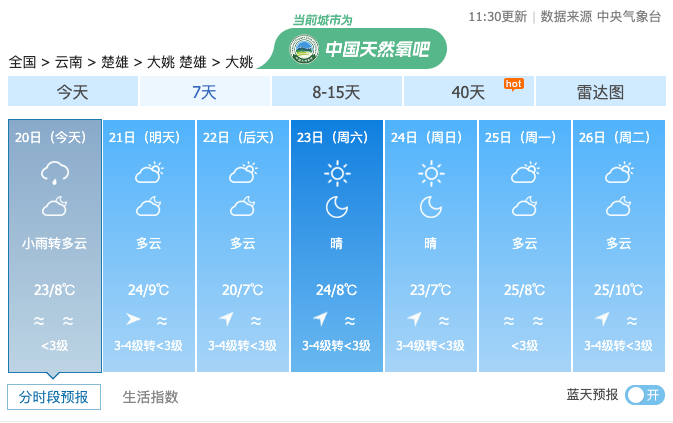Switch to the 今天 forecast tab
The height and width of the screenshot is (423, 673).
[x=73, y=91]
